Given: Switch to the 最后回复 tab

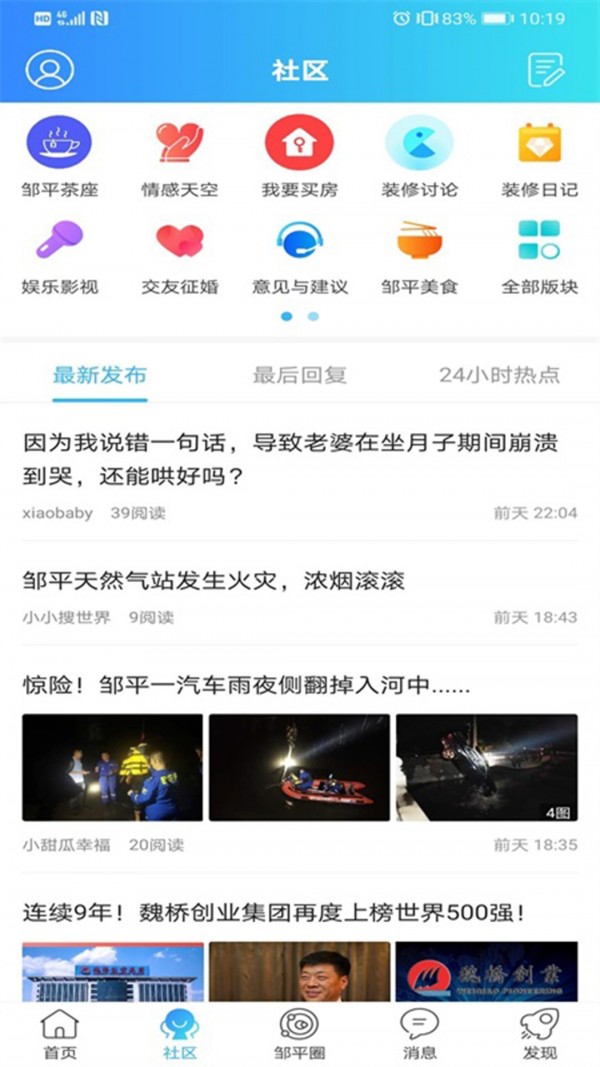Looking at the screenshot, I should (x=299, y=376).
